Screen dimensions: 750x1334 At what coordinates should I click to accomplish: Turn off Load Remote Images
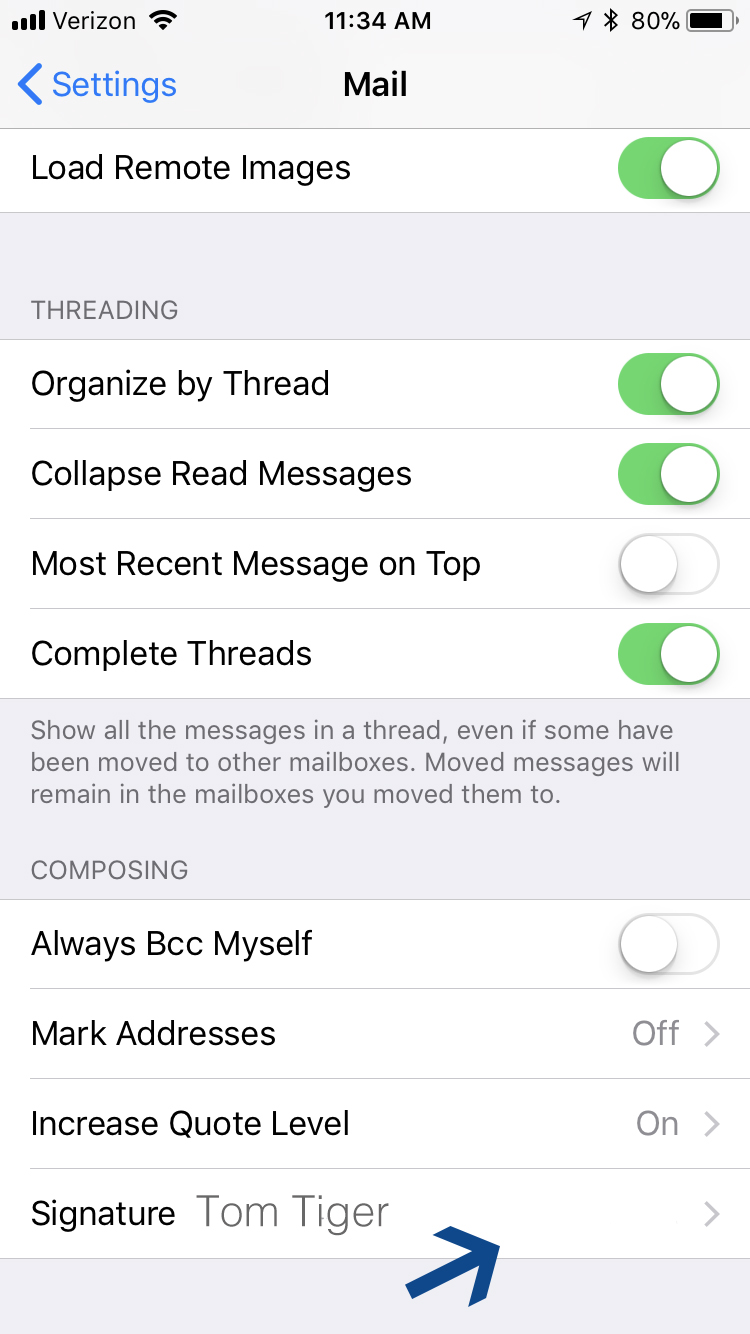coord(668,168)
